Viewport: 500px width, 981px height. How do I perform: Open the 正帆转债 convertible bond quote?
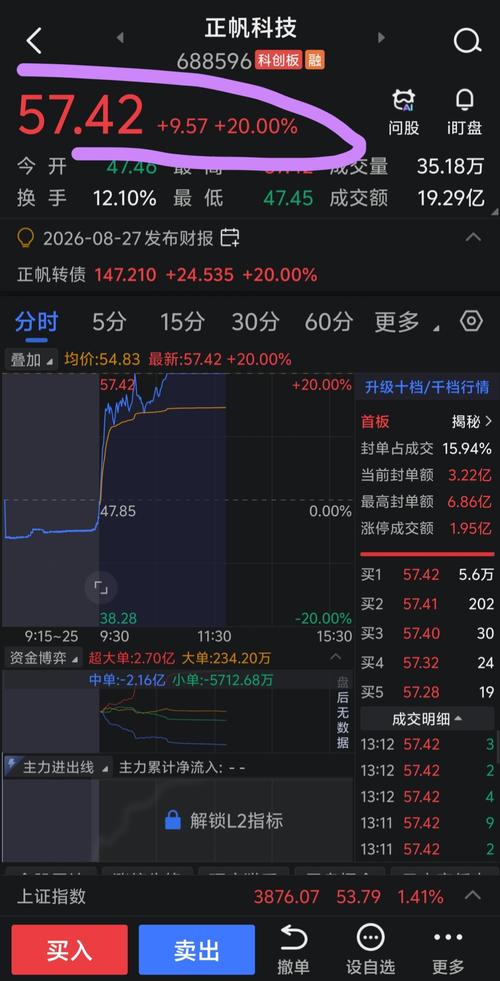click(167, 274)
